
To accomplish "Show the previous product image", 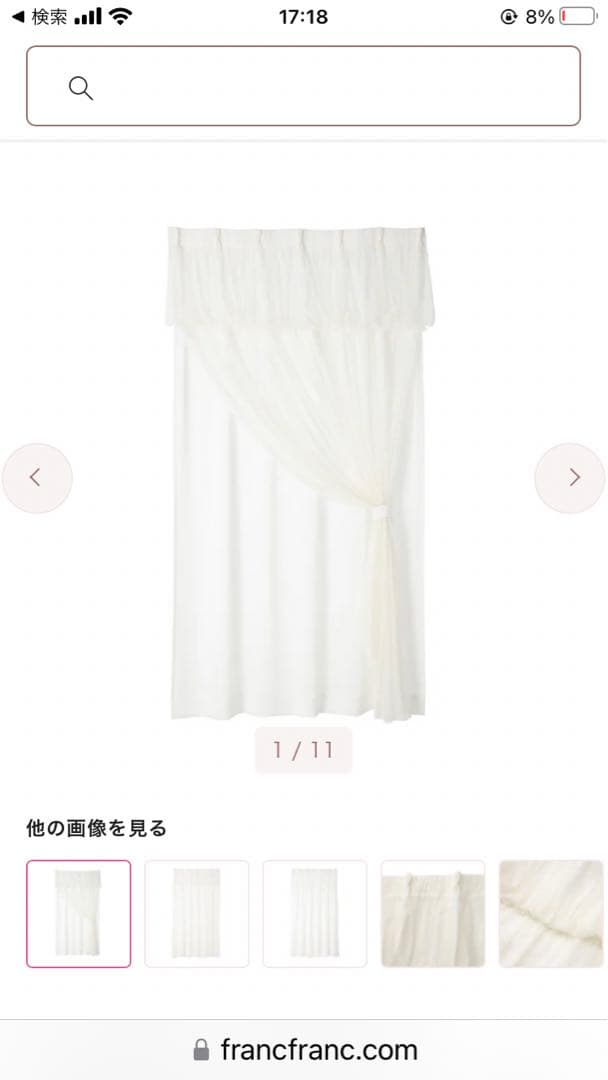I will tap(37, 478).
